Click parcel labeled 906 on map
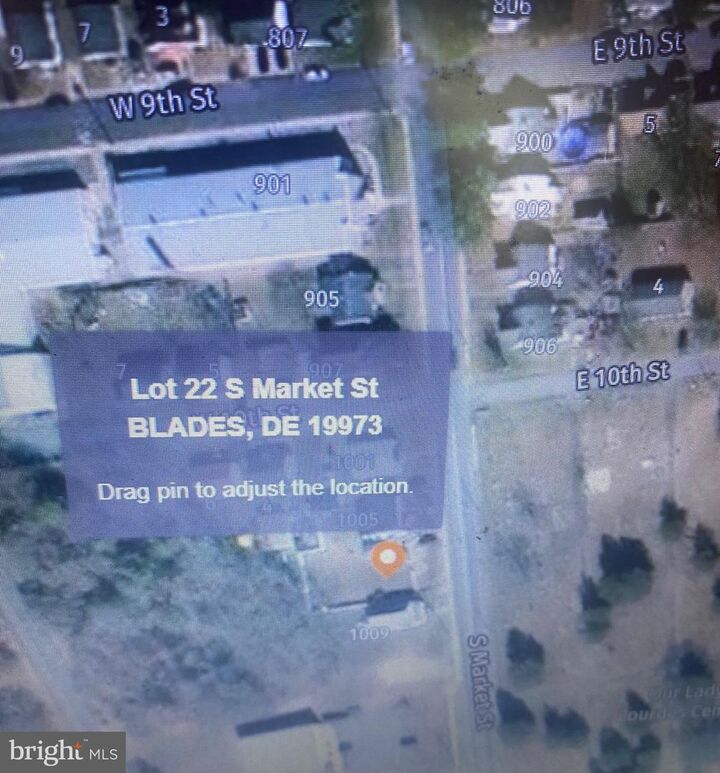720x773 pixels. (540, 347)
